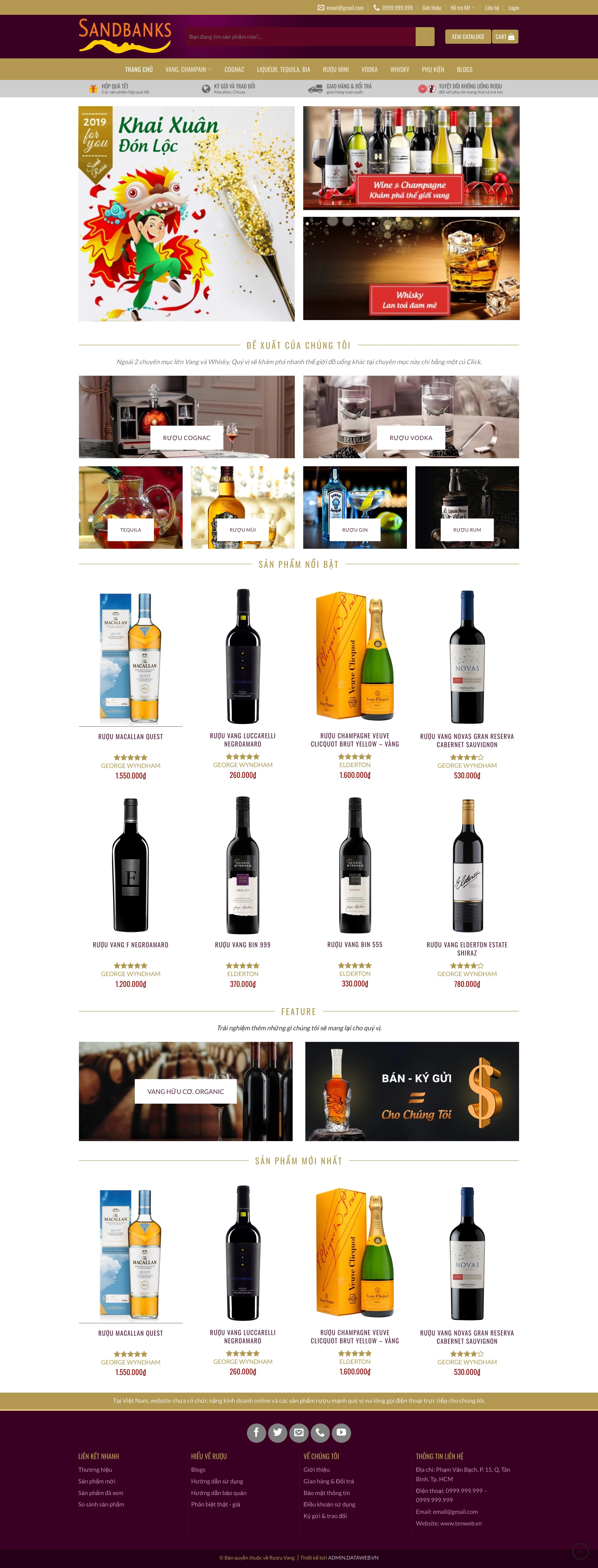View the Rượu Vang Bin 999 product
The image size is (598, 1568).
click(242, 945)
